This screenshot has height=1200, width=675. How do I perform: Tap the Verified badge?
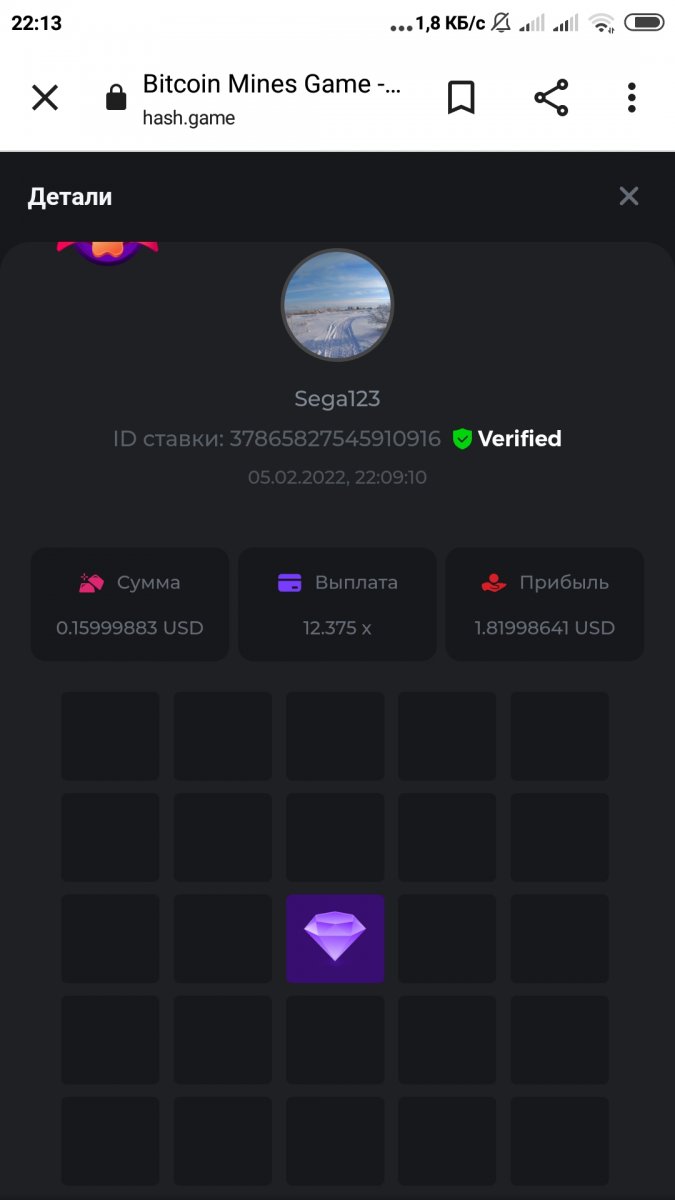point(507,438)
